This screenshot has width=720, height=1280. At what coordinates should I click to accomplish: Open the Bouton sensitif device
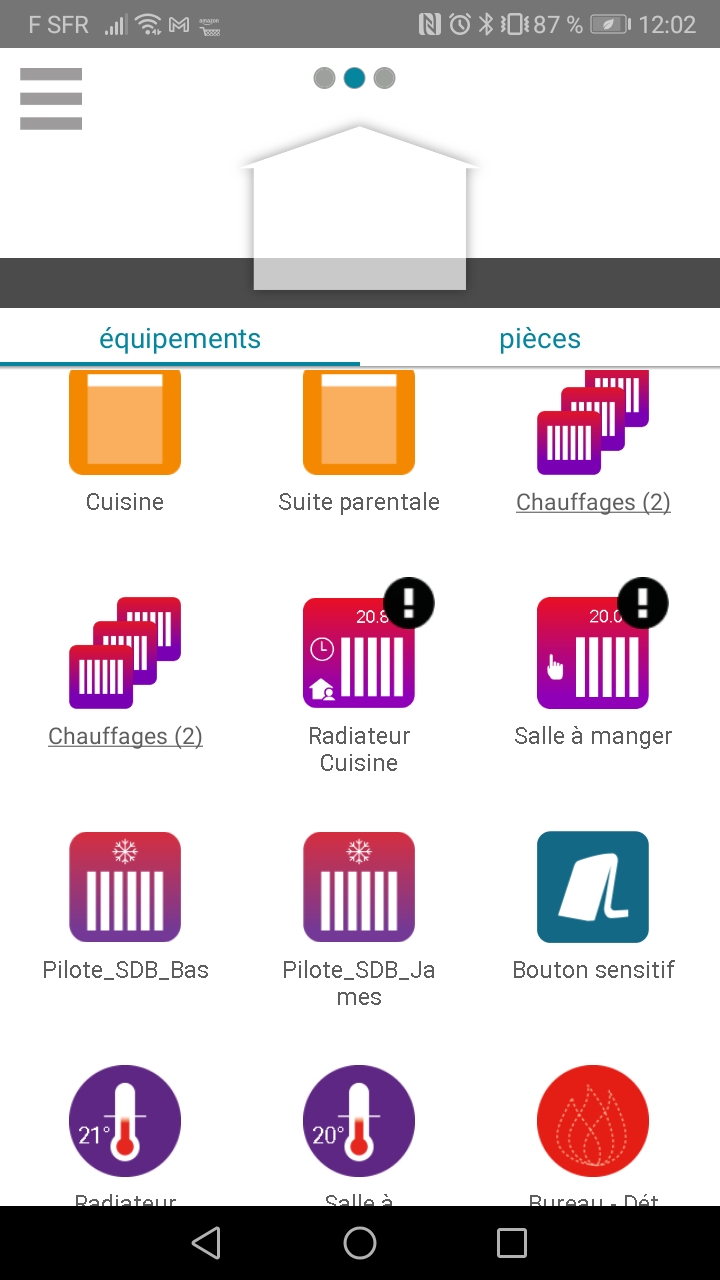click(x=593, y=887)
